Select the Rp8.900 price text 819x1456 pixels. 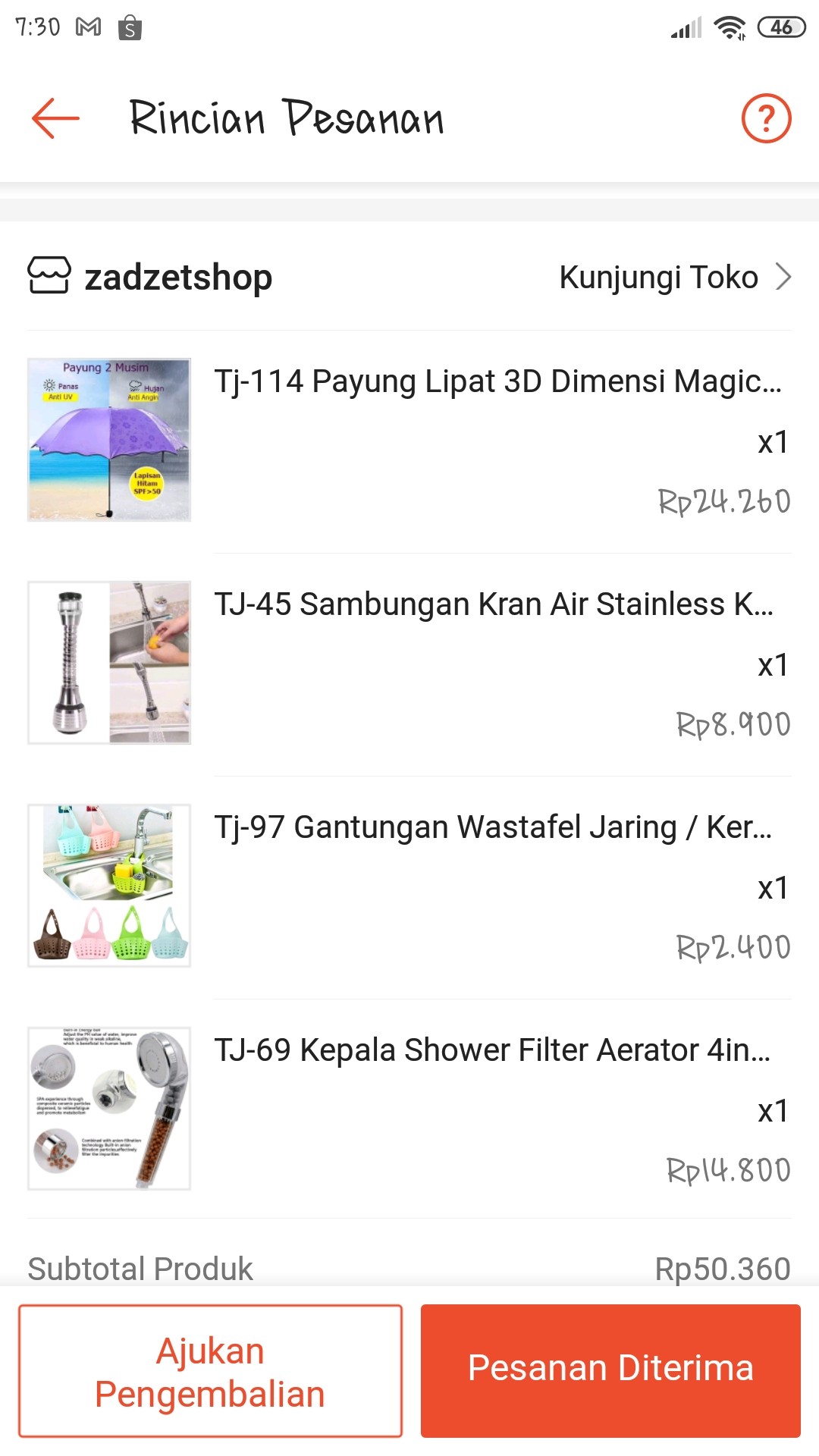730,724
